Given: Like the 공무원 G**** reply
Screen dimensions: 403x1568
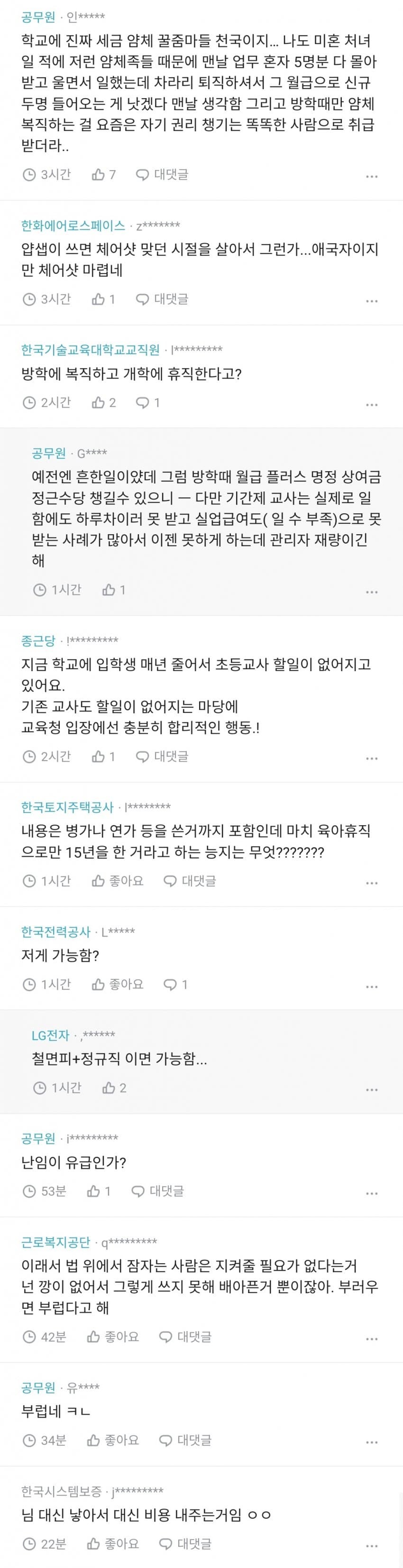Looking at the screenshot, I should click(x=114, y=589).
